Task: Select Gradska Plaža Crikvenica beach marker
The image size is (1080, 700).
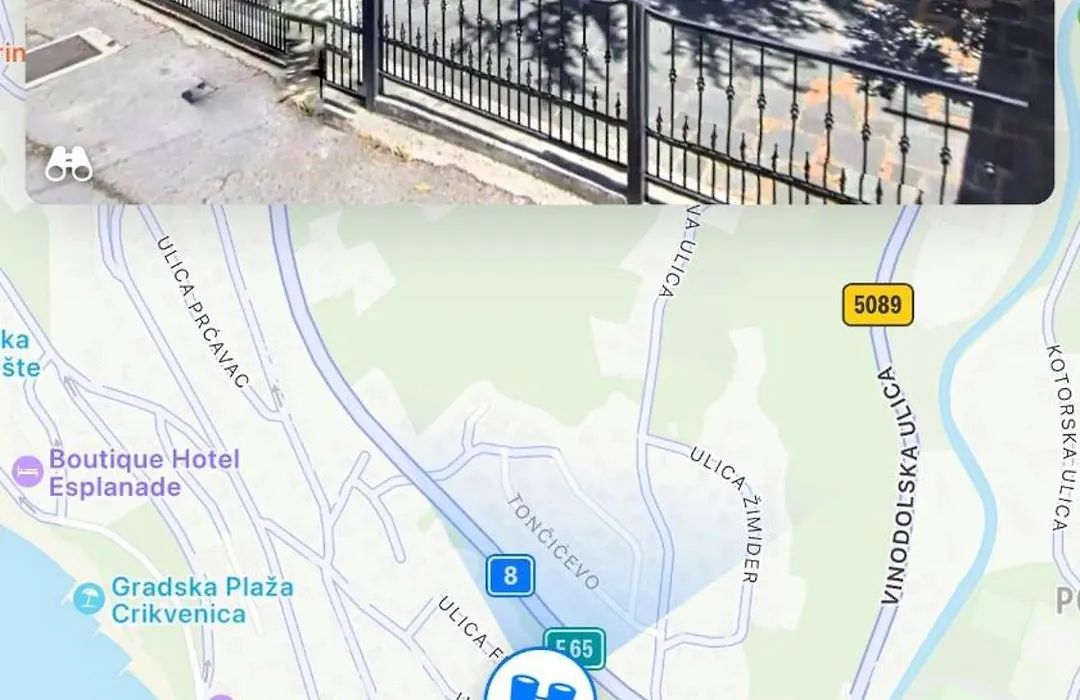Action: coord(89,599)
